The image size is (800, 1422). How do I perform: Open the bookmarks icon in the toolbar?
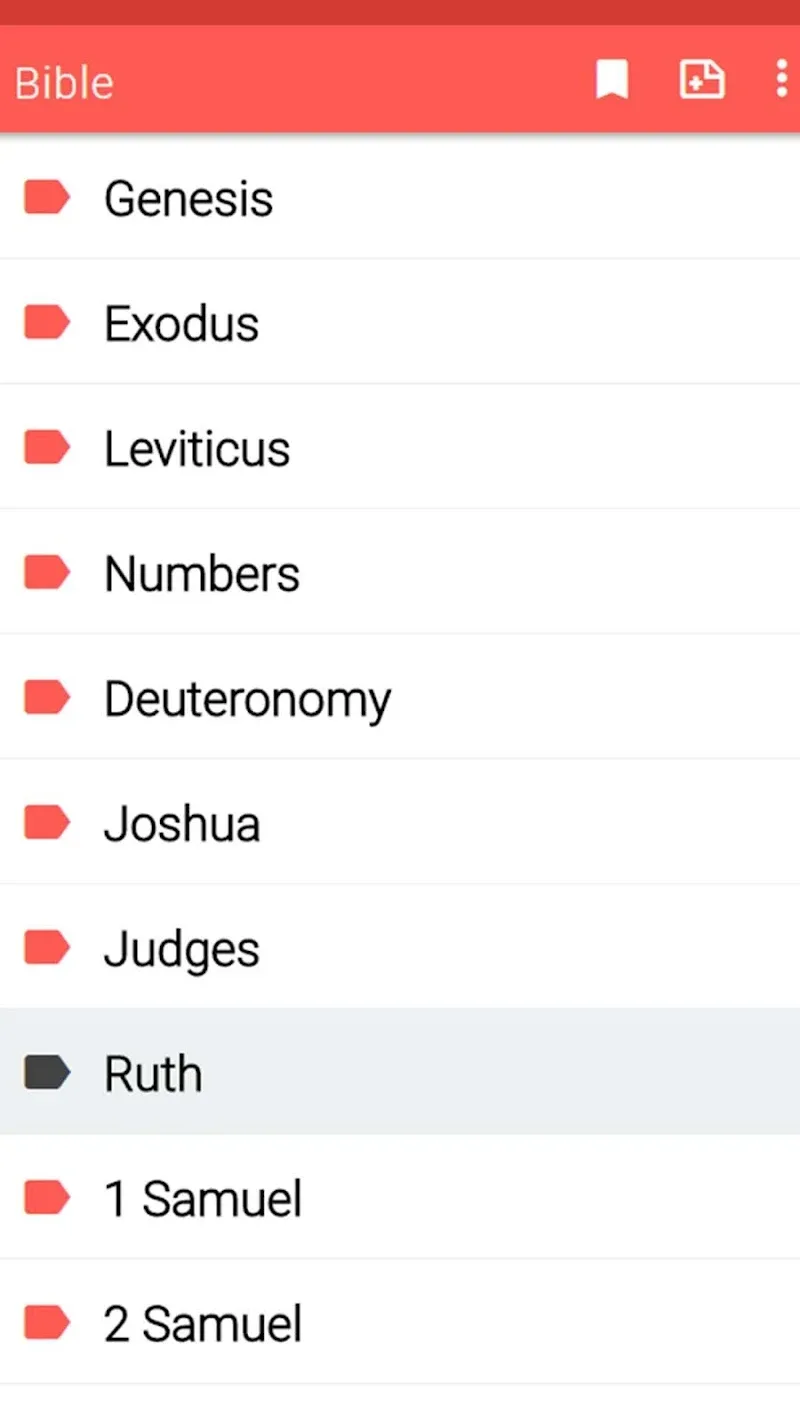[613, 80]
